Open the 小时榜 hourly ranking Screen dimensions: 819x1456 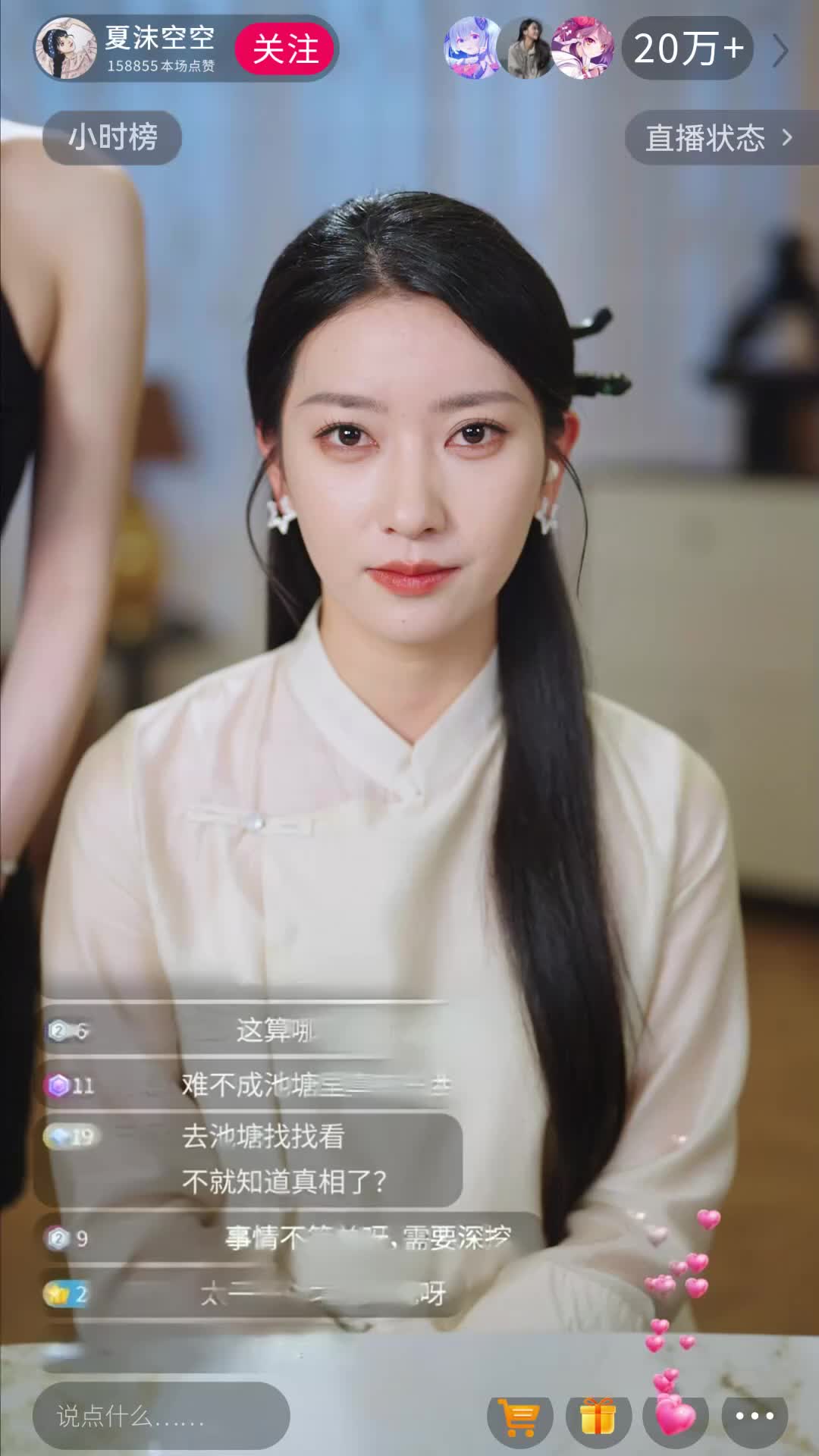(x=112, y=137)
